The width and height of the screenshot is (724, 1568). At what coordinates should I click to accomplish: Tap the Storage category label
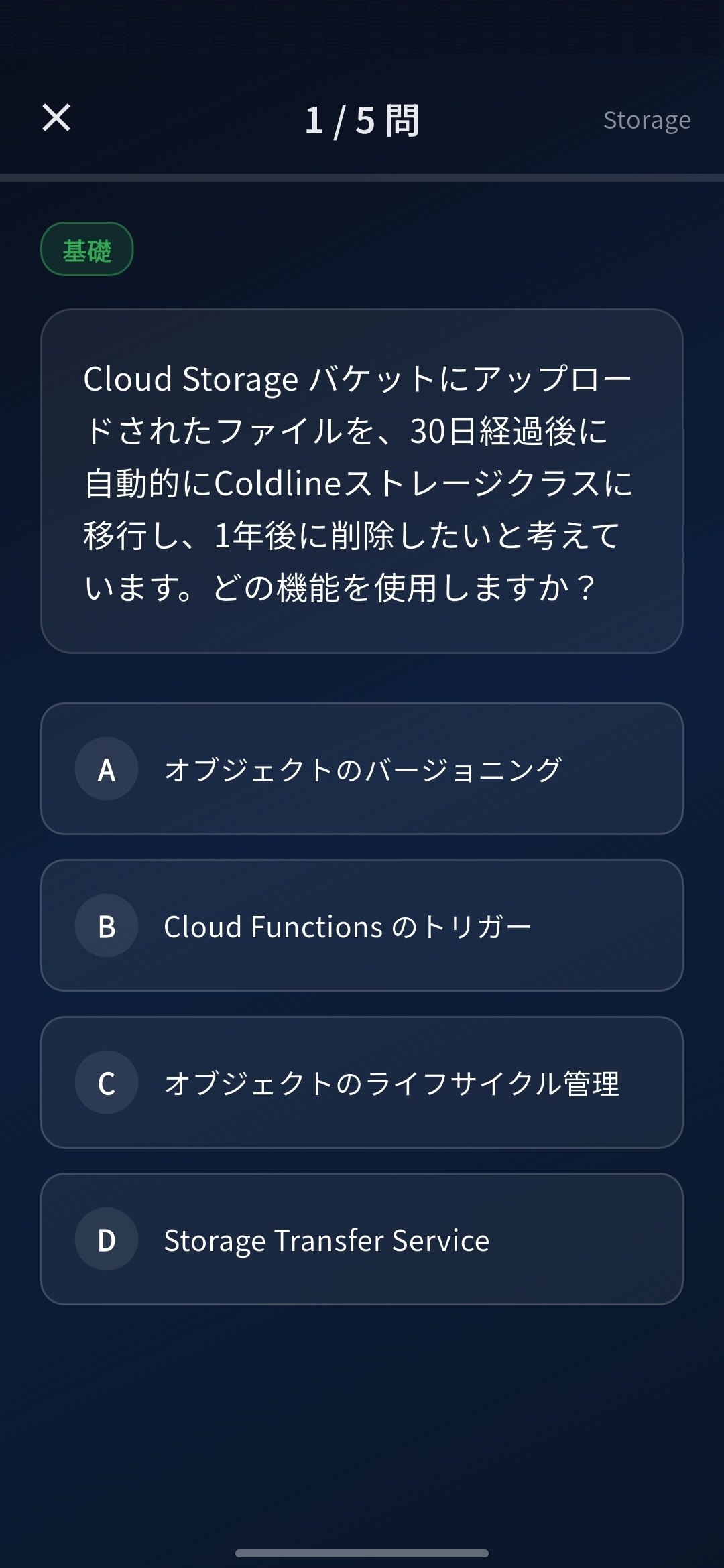[647, 121]
